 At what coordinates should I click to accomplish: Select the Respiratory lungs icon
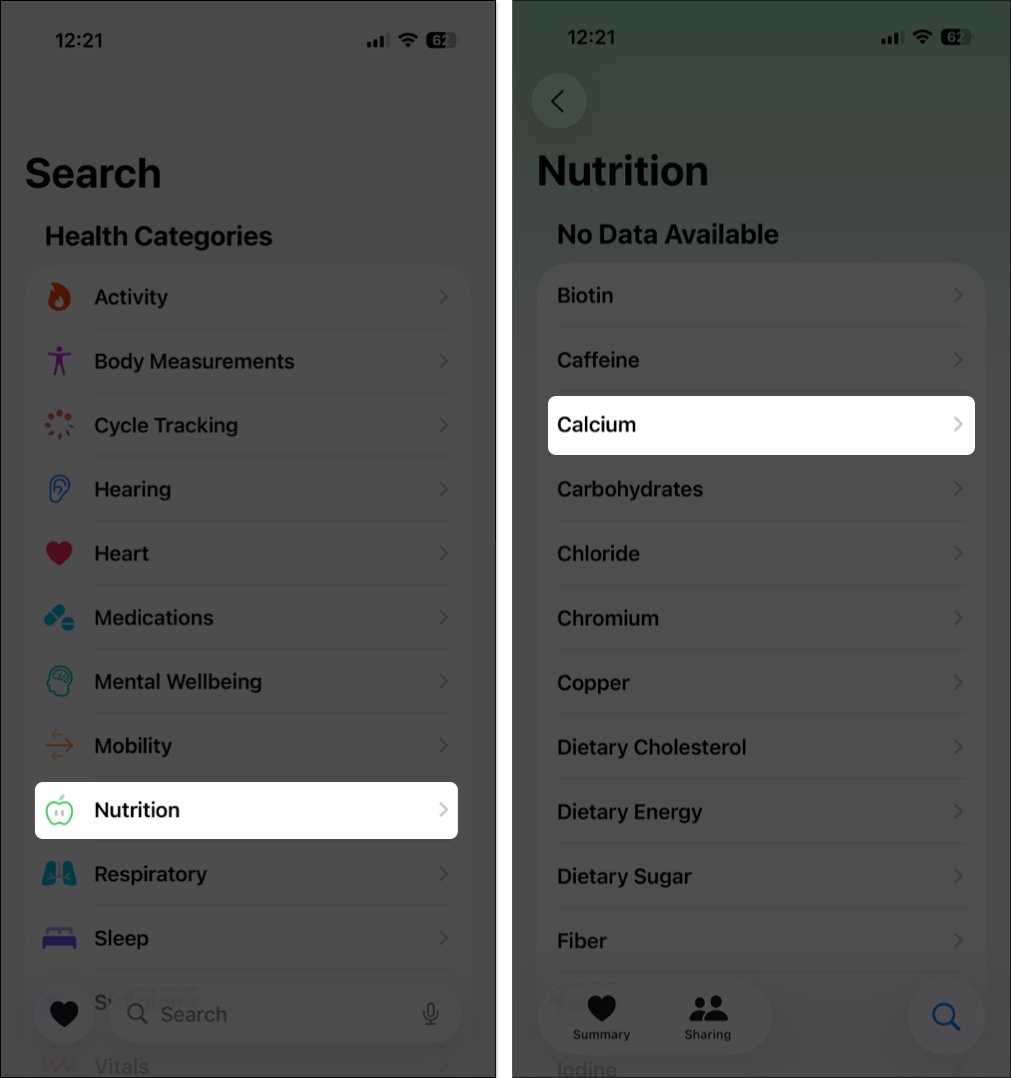[59, 874]
